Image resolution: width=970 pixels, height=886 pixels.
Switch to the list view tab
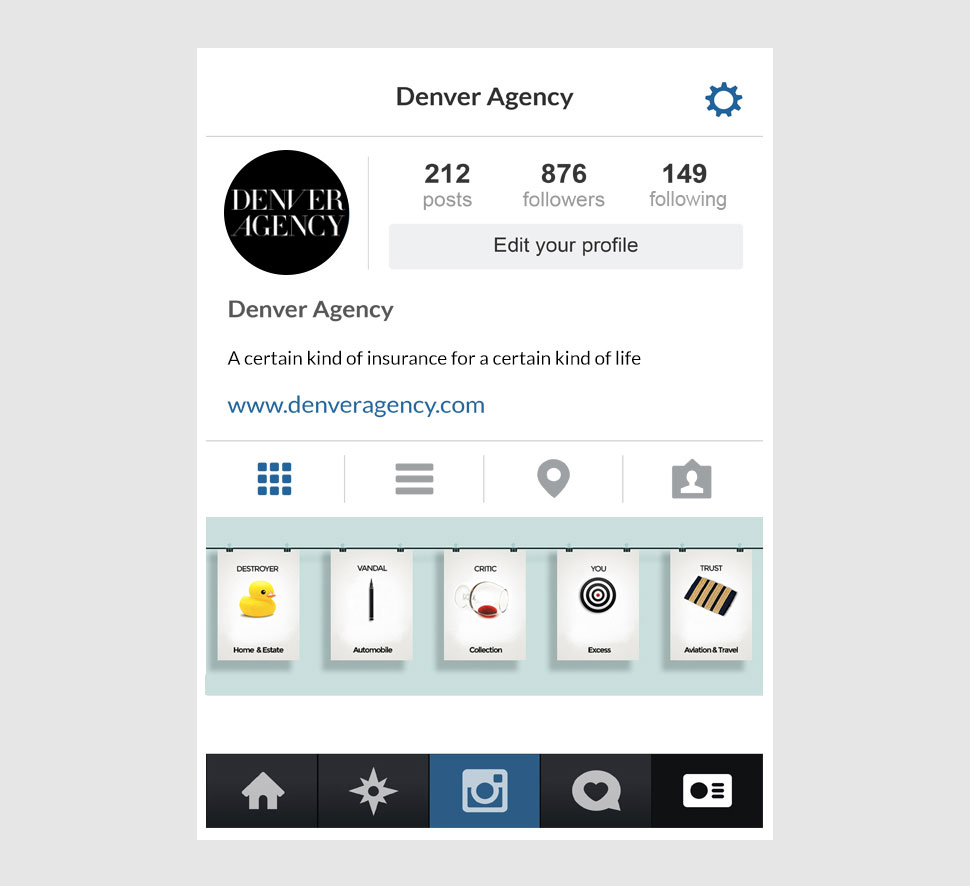414,479
